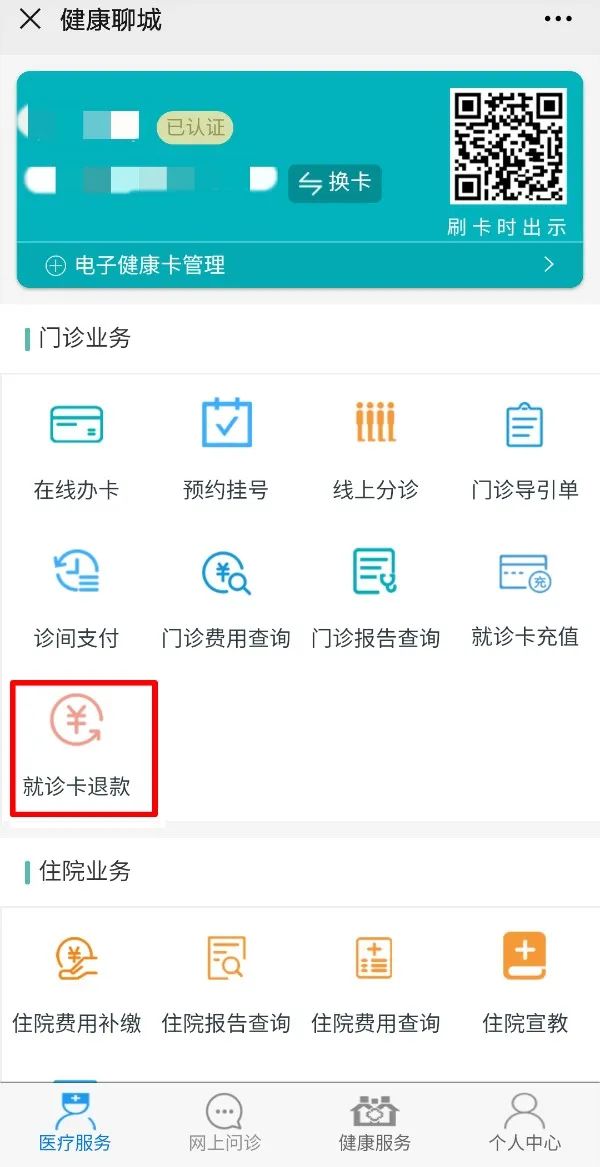The height and width of the screenshot is (1167, 600).
Task: Open 就诊卡充值 recharge
Action: [524, 597]
